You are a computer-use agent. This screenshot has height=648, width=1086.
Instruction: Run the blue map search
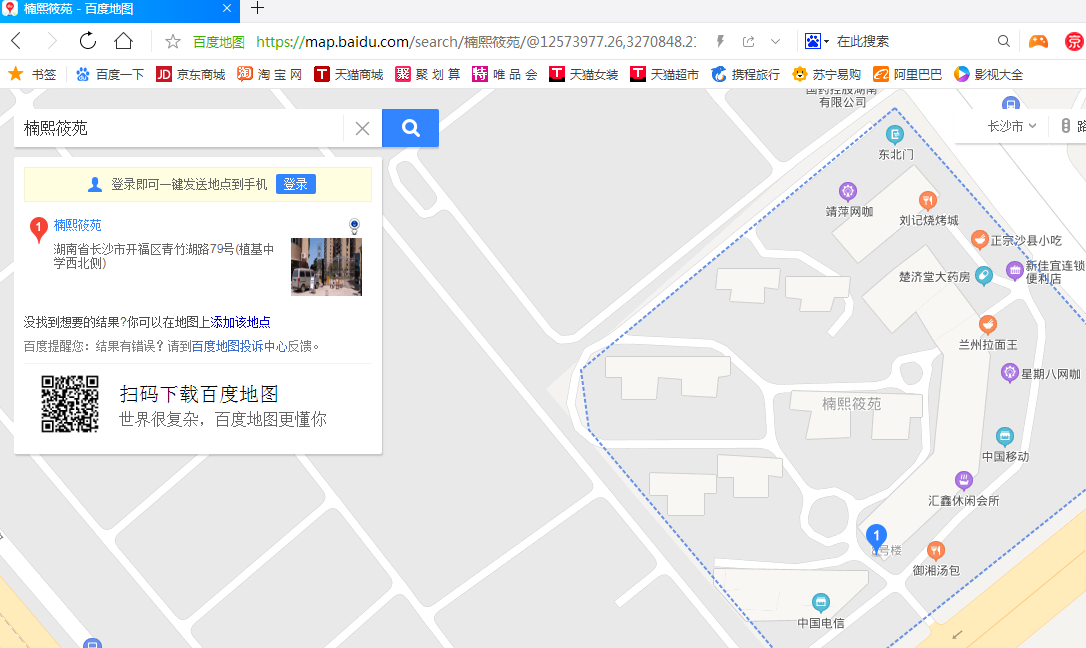click(x=410, y=128)
